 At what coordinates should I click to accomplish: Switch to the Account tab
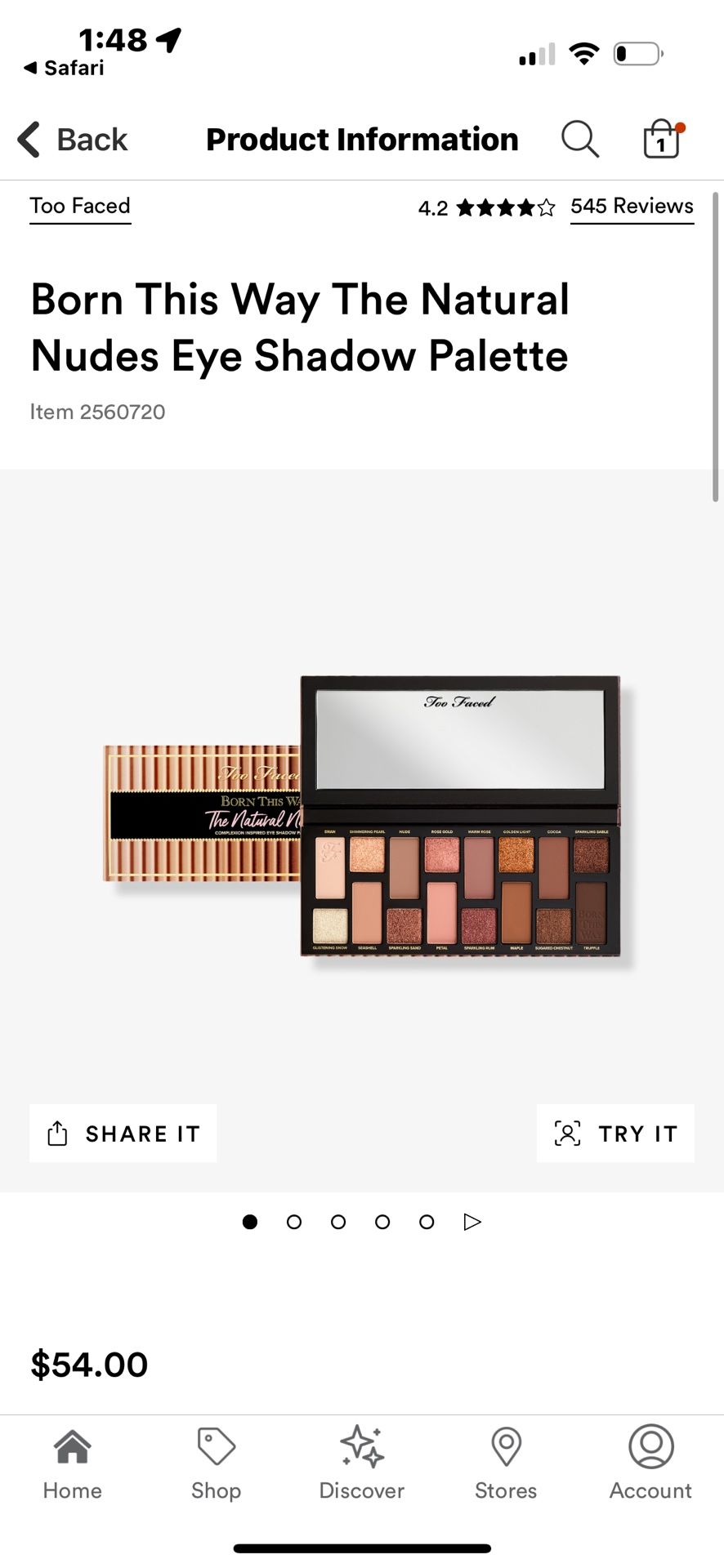(x=650, y=1463)
